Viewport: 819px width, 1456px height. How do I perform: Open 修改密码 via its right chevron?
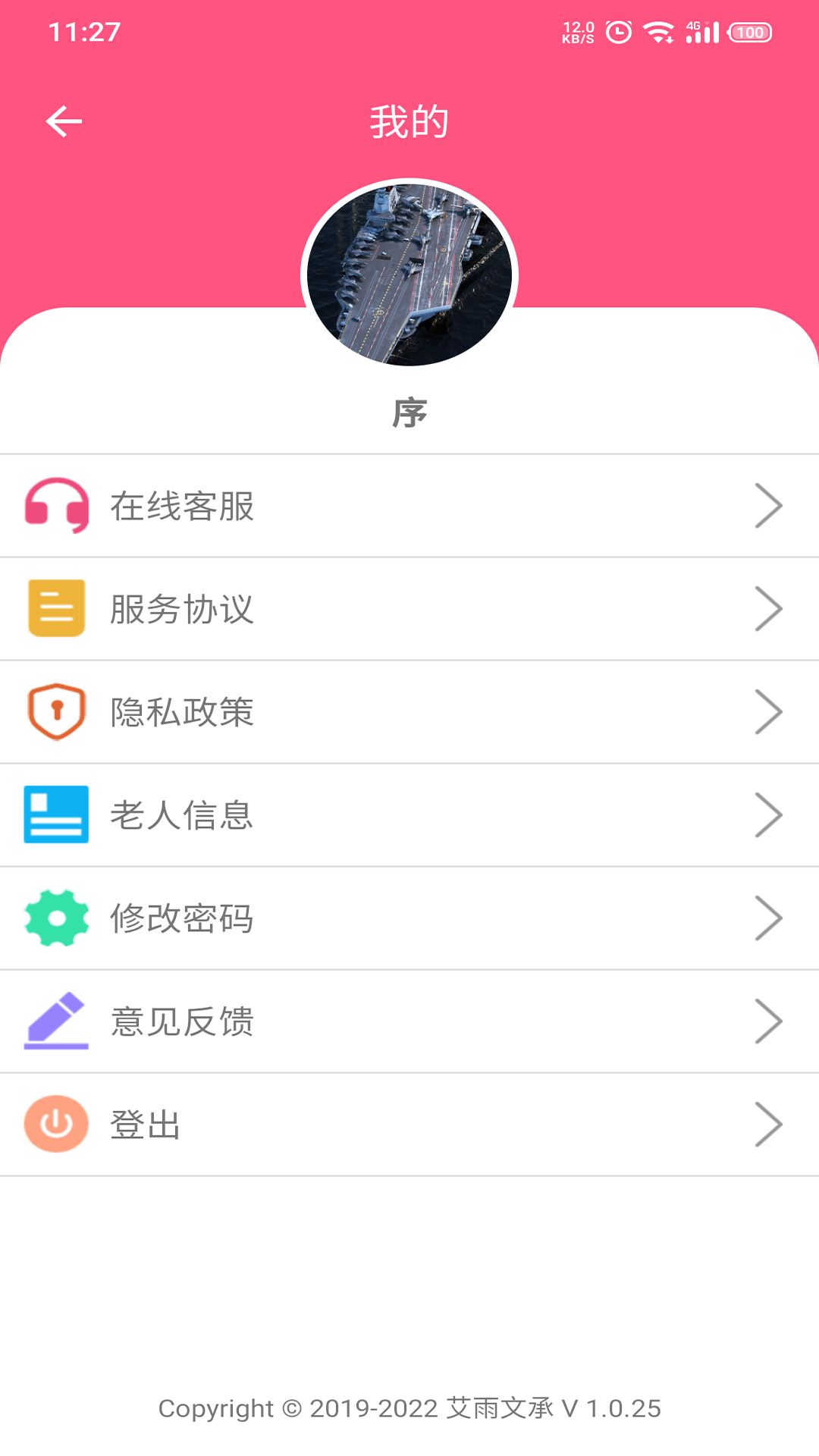click(768, 918)
